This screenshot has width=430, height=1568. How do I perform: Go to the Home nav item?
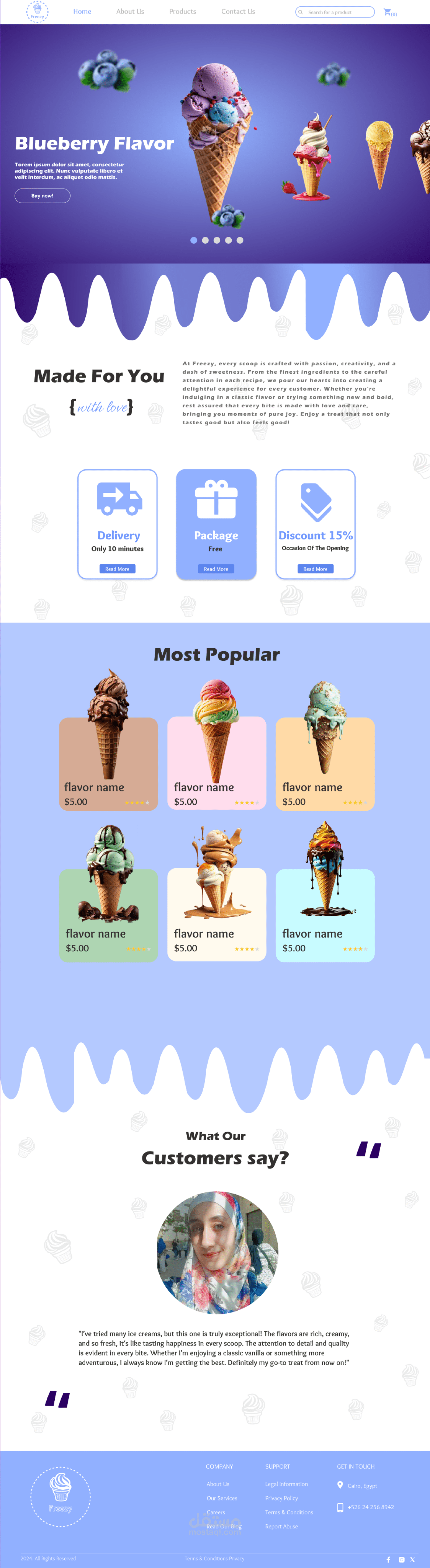82,12
